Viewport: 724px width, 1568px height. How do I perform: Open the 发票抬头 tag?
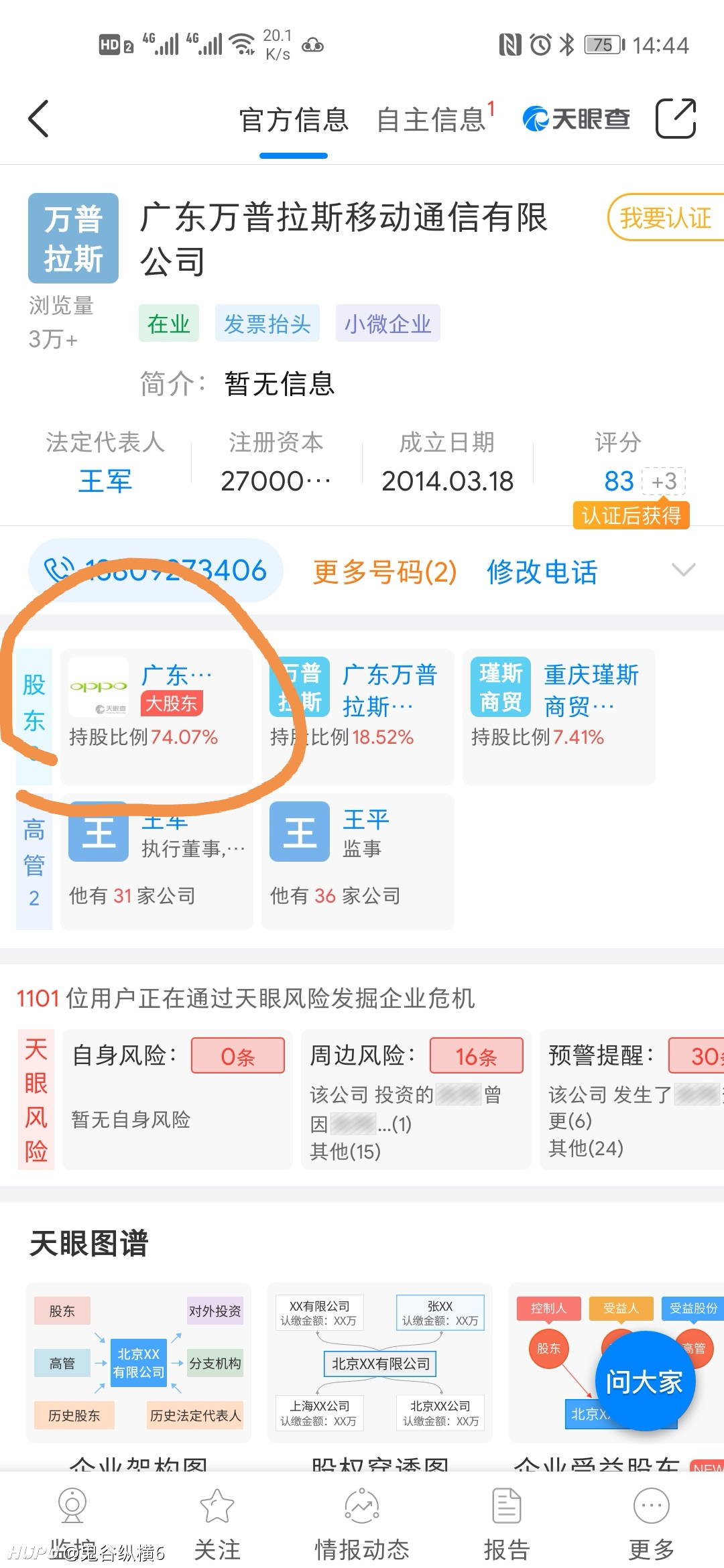pos(267,324)
